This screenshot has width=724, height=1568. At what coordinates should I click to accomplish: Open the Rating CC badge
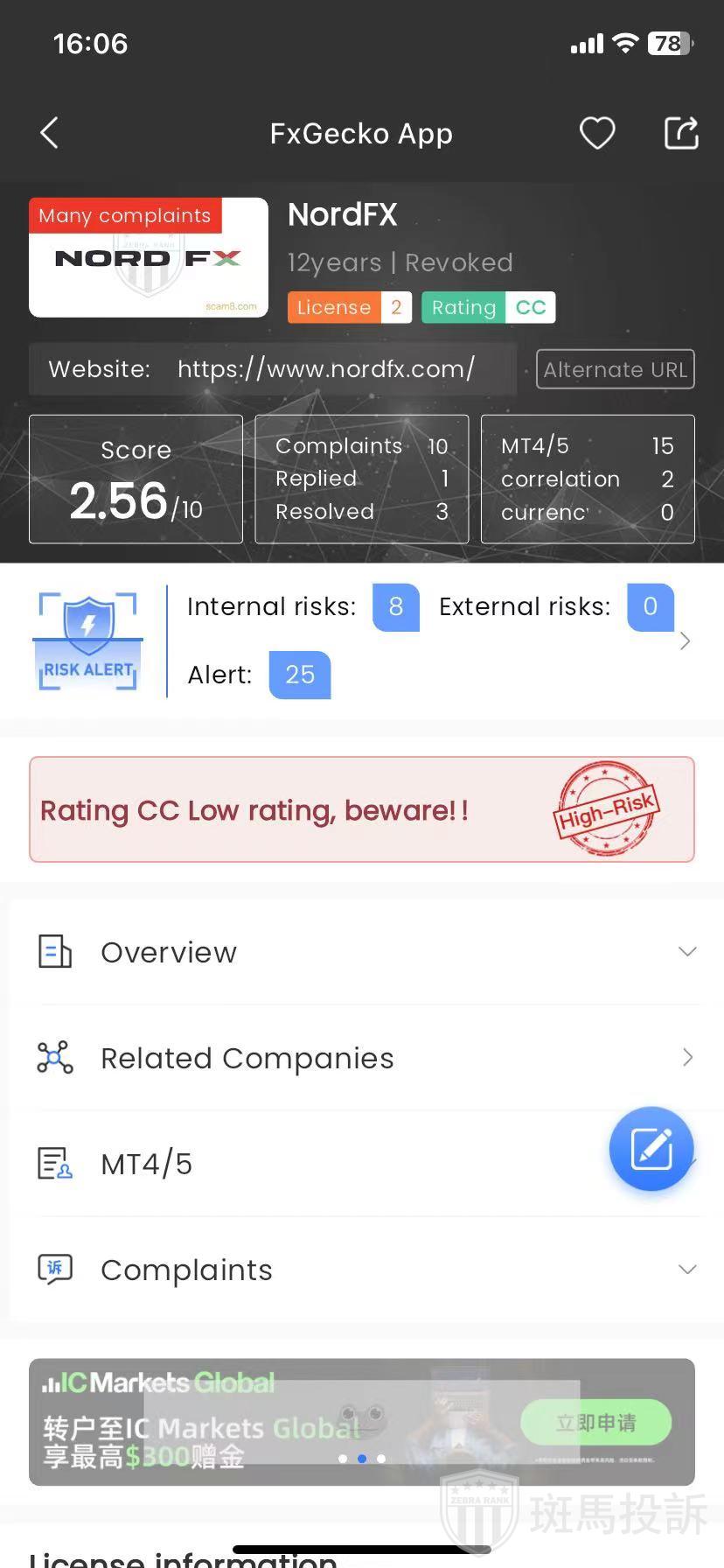[x=488, y=307]
